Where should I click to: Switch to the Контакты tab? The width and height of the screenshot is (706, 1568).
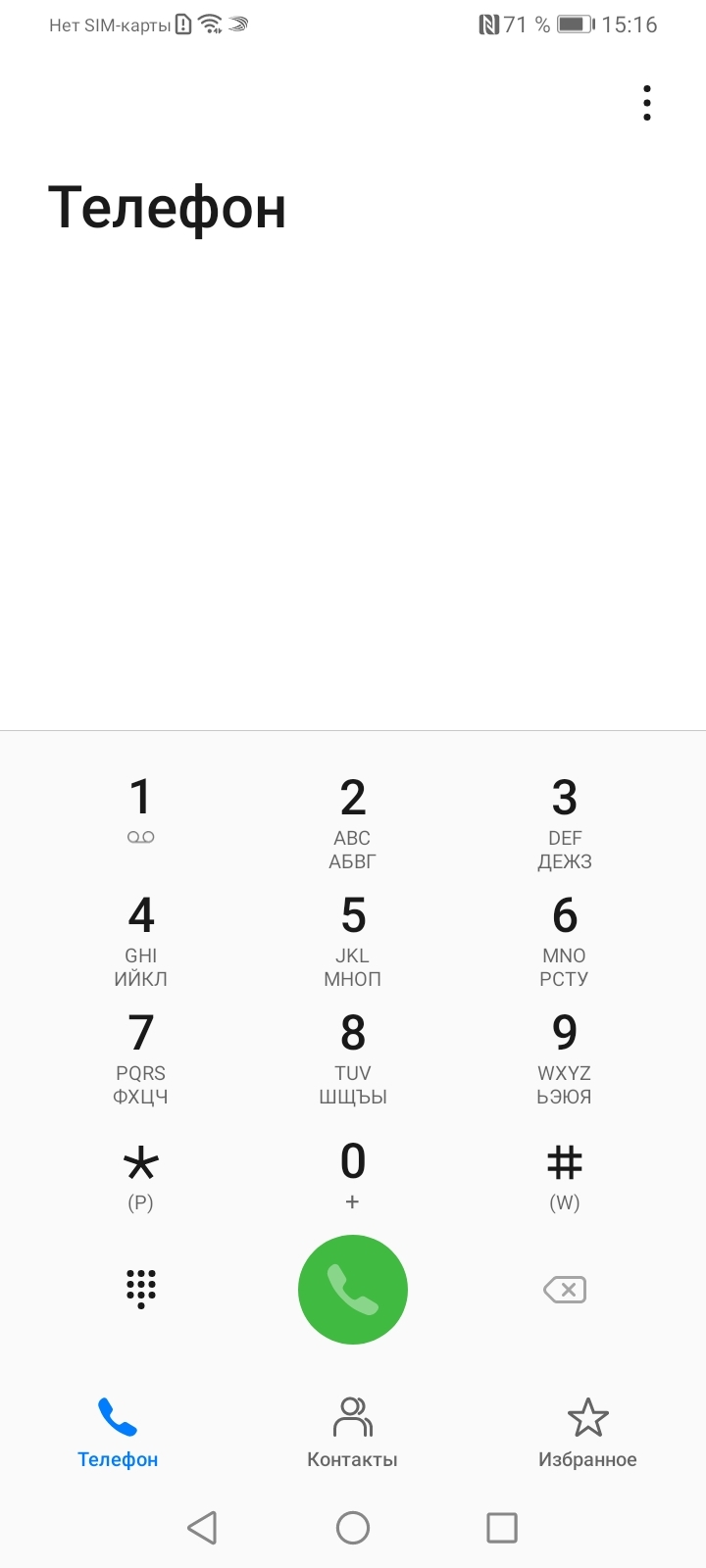(x=353, y=1433)
